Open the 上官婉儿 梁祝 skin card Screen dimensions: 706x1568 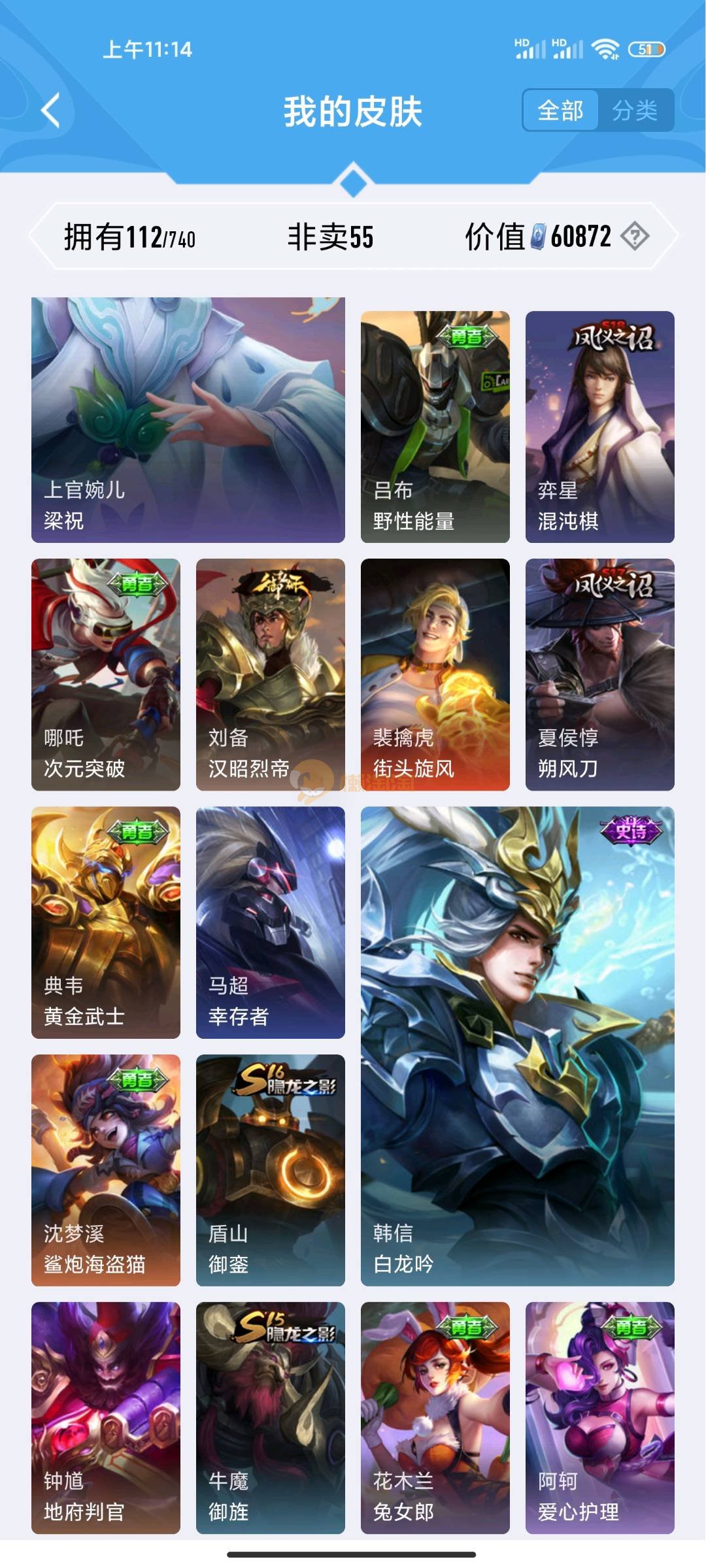[x=188, y=420]
